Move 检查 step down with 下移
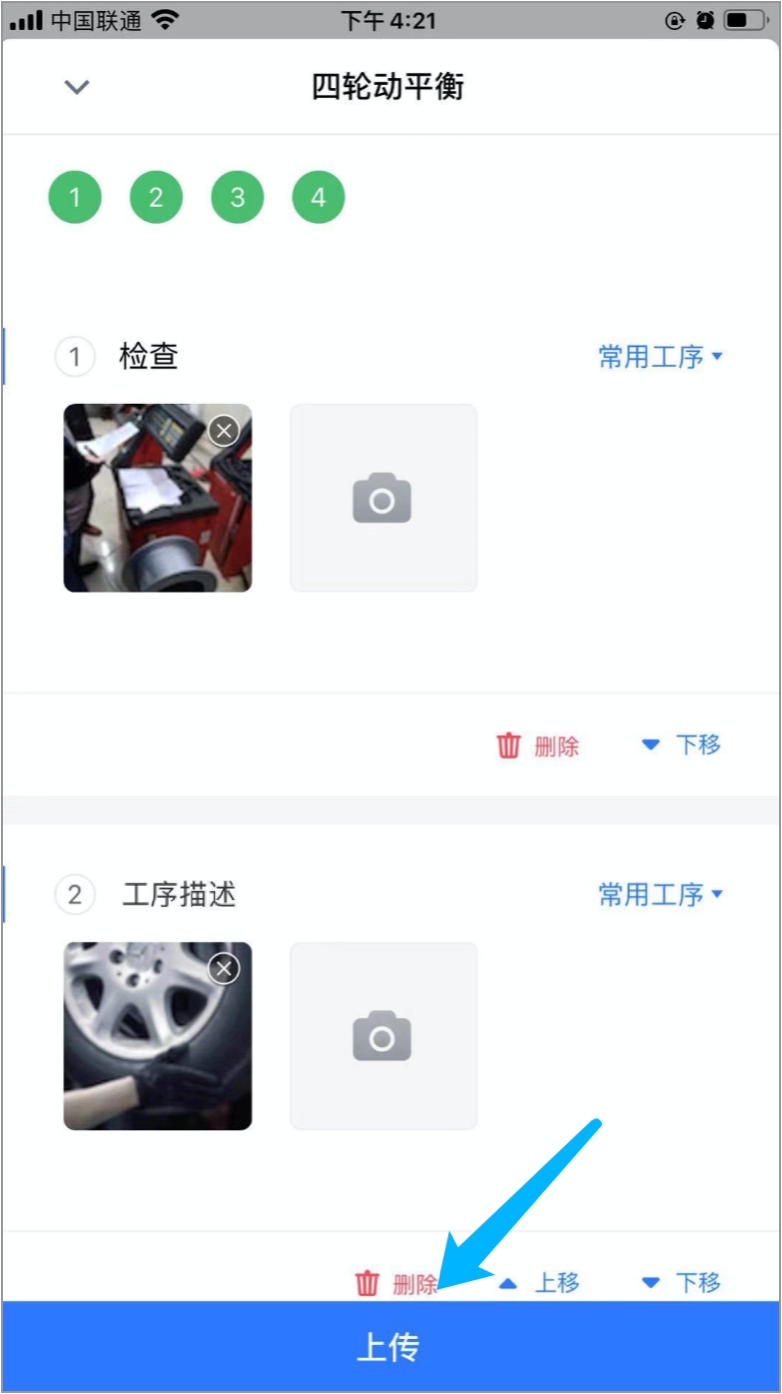The image size is (782, 1394). [x=681, y=745]
